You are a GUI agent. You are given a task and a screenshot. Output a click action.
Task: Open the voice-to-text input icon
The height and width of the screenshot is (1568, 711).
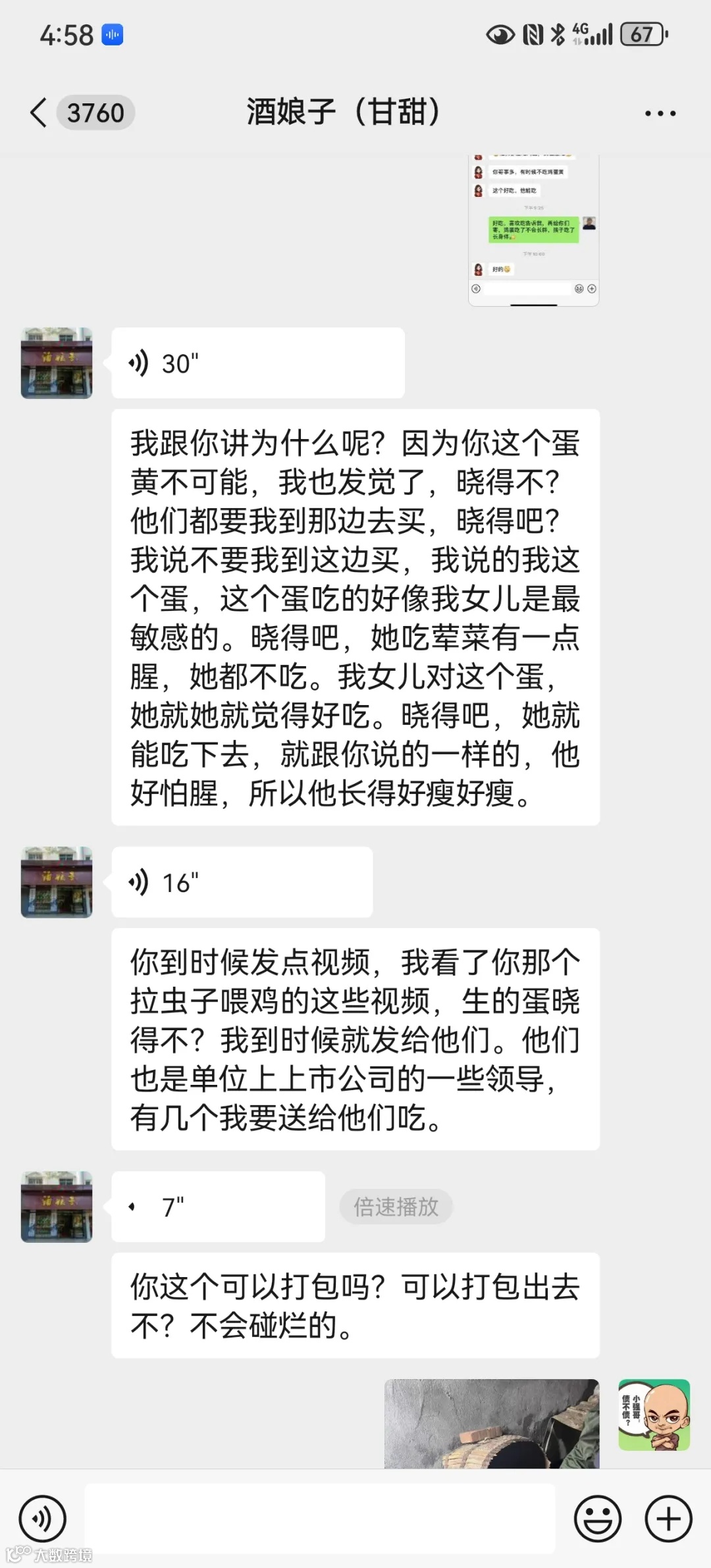43,1518
